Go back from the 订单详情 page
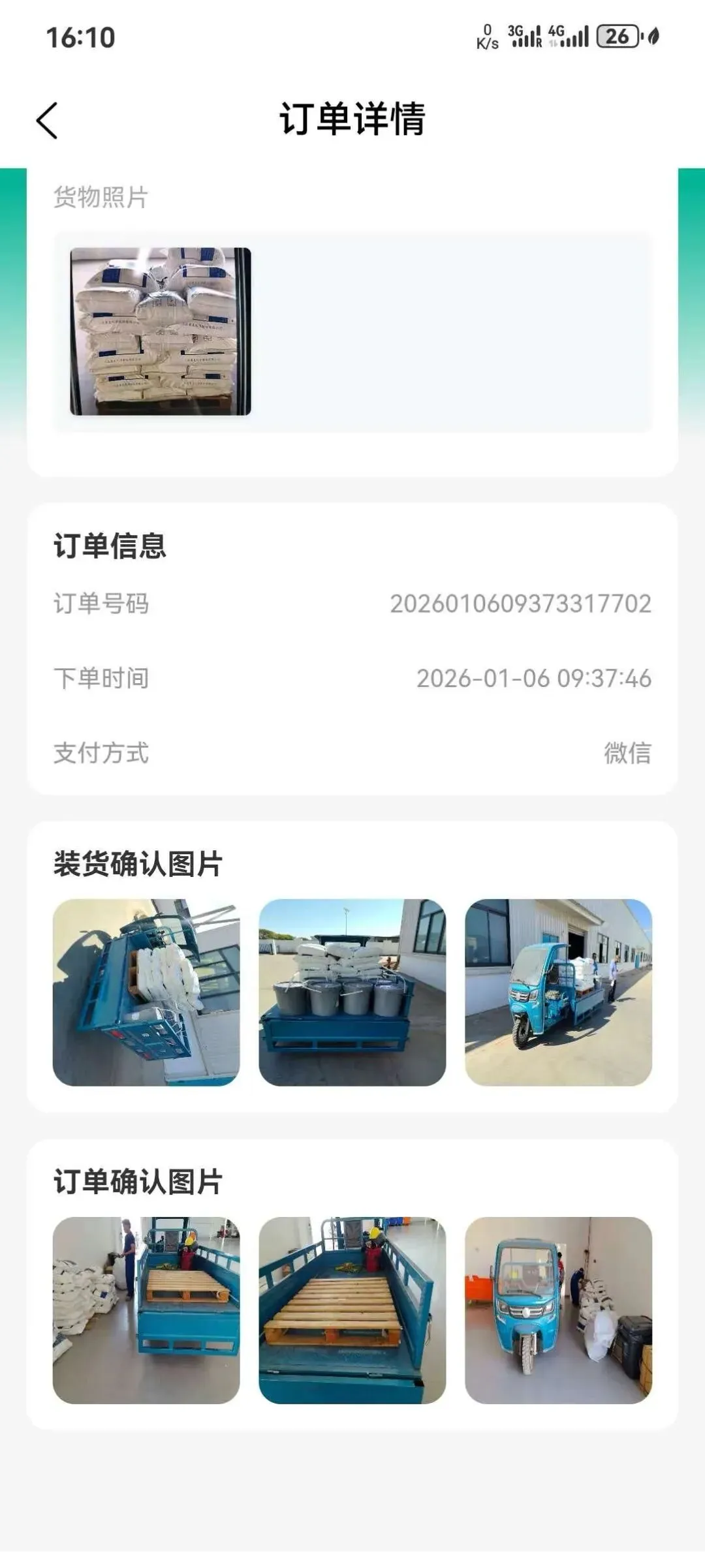This screenshot has width=705, height=1568. click(47, 121)
